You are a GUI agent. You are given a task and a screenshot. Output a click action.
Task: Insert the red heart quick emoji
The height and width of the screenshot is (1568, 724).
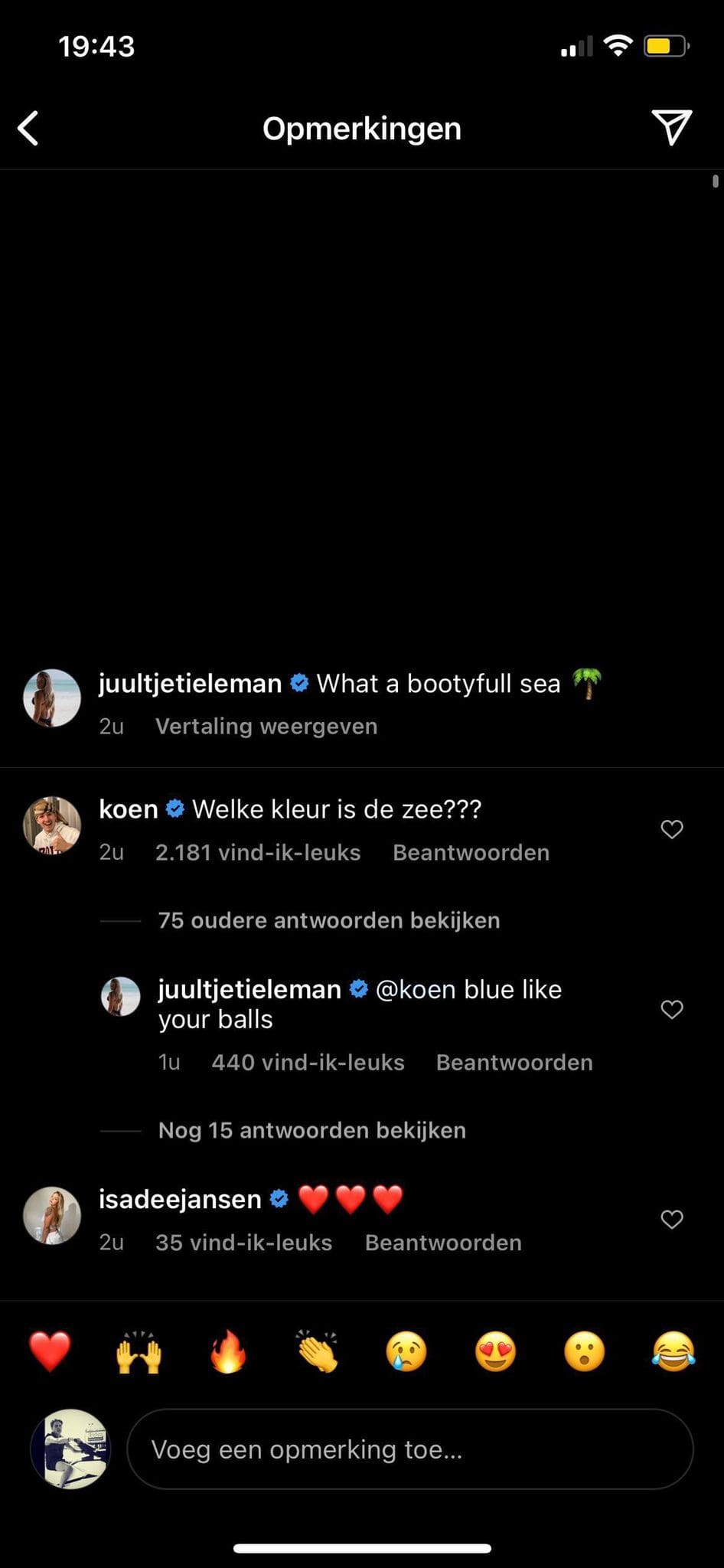pyautogui.click(x=50, y=1351)
